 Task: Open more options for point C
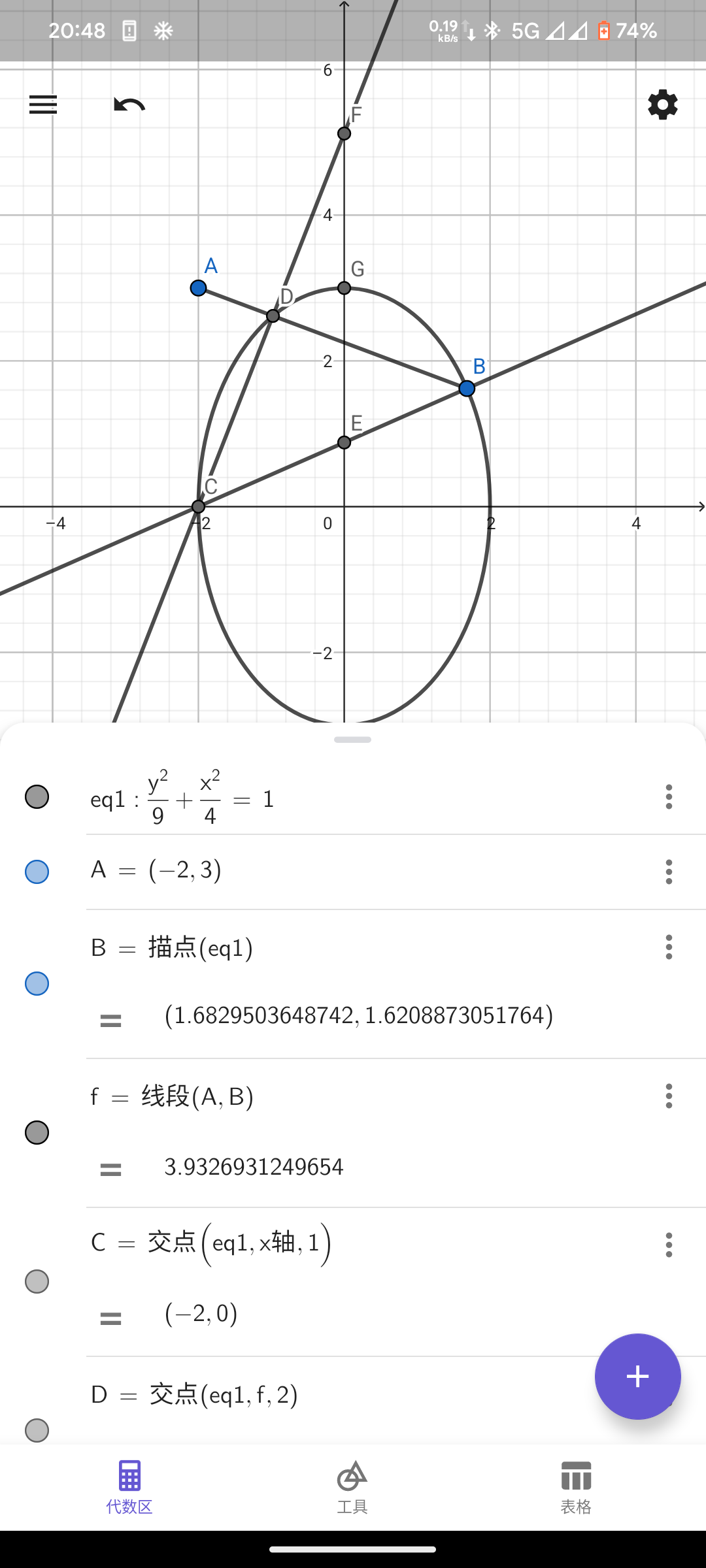pos(669,1245)
